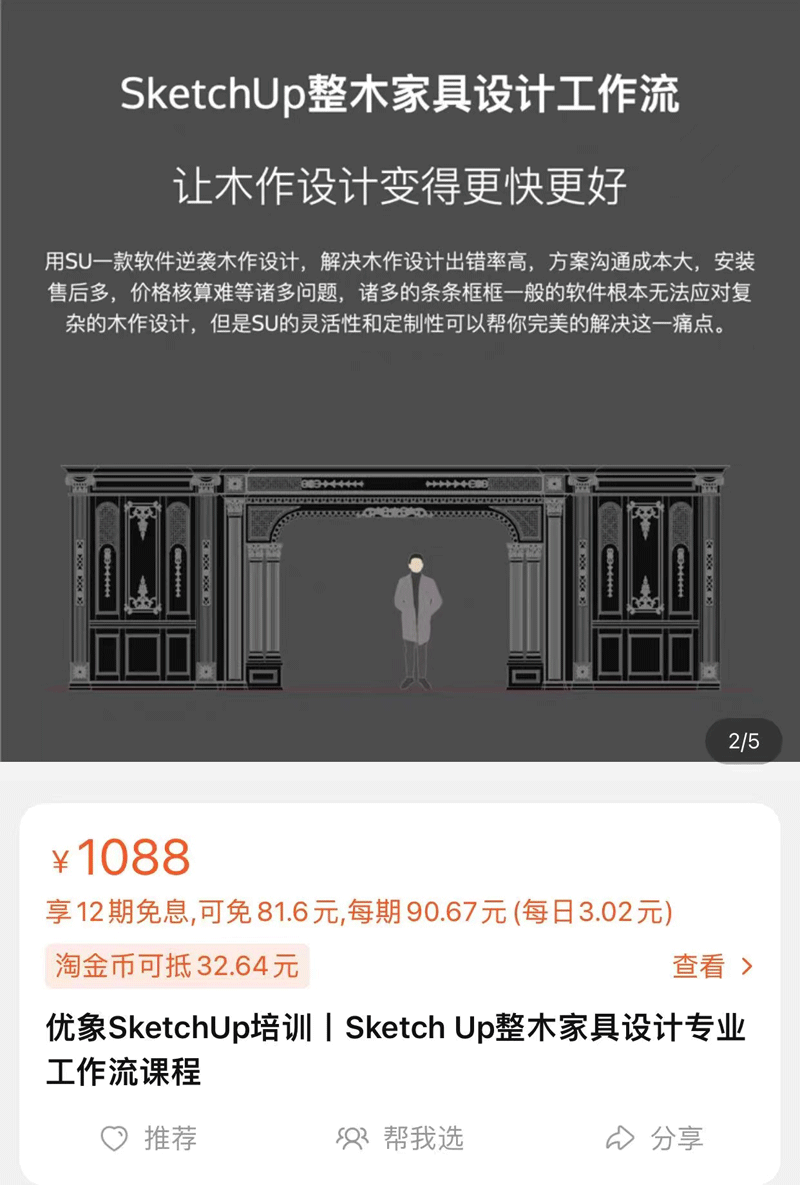Image resolution: width=800 pixels, height=1185 pixels.
Task: Tap 推荐 heart to recommend this item
Action: click(148, 1138)
